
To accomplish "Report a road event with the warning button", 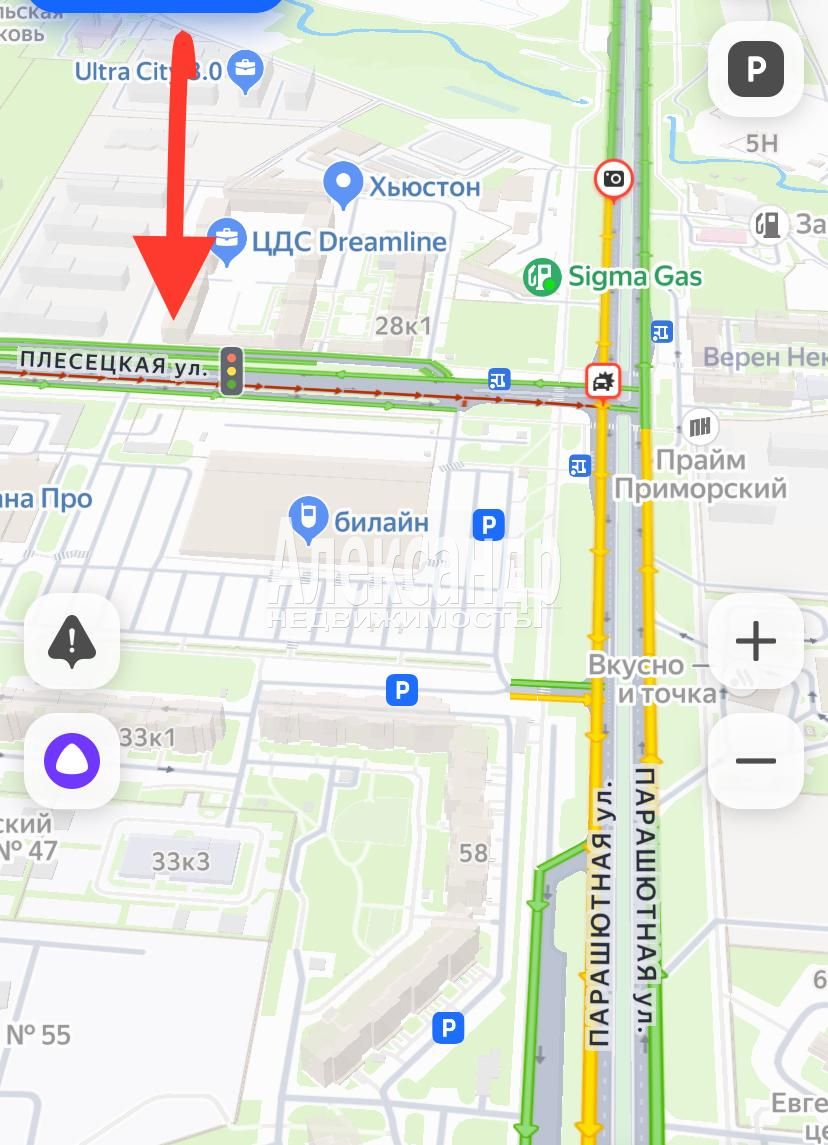I will pos(71,641).
